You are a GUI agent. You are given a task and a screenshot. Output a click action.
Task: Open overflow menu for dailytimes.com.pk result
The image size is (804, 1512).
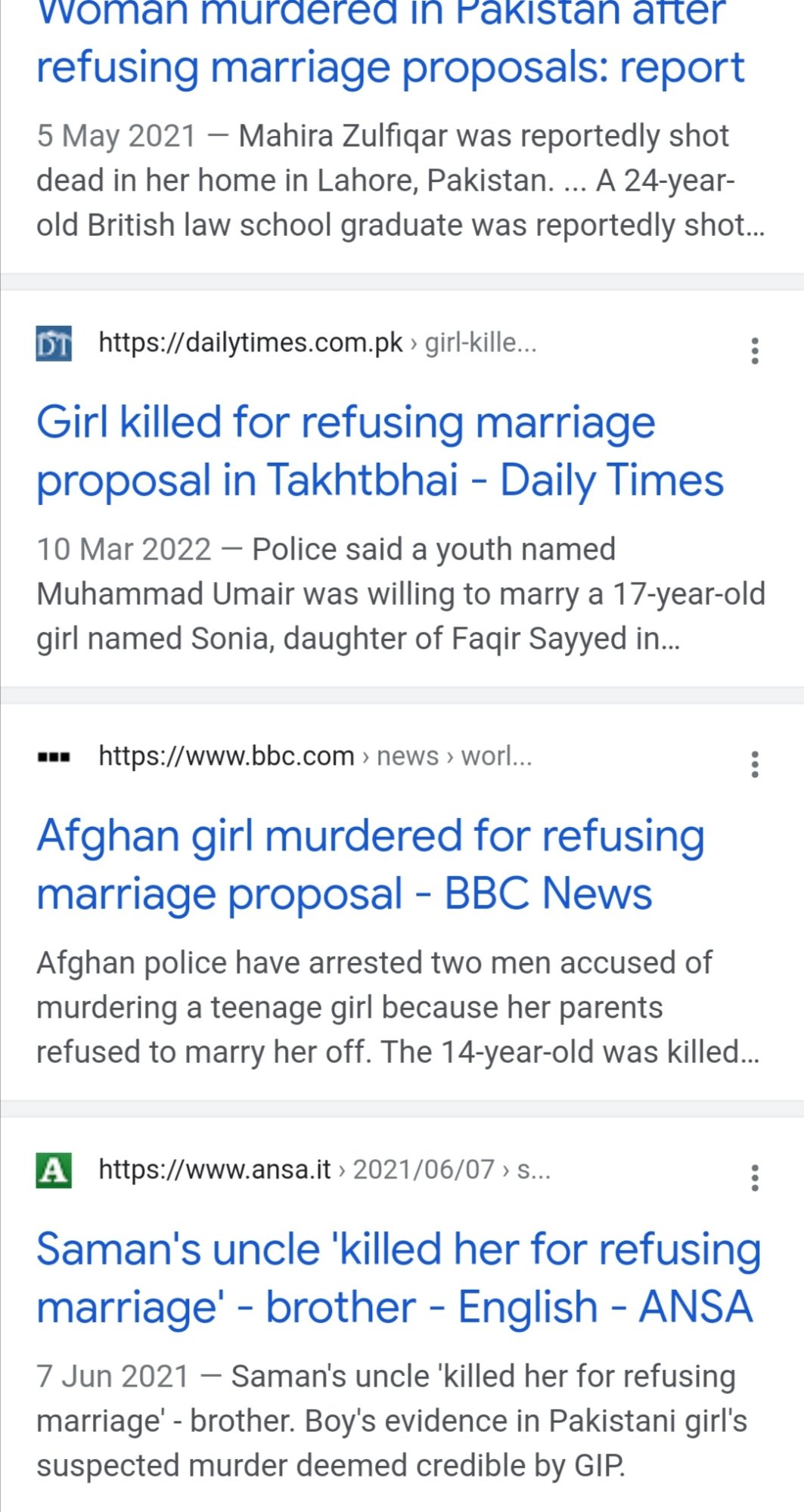click(x=754, y=351)
